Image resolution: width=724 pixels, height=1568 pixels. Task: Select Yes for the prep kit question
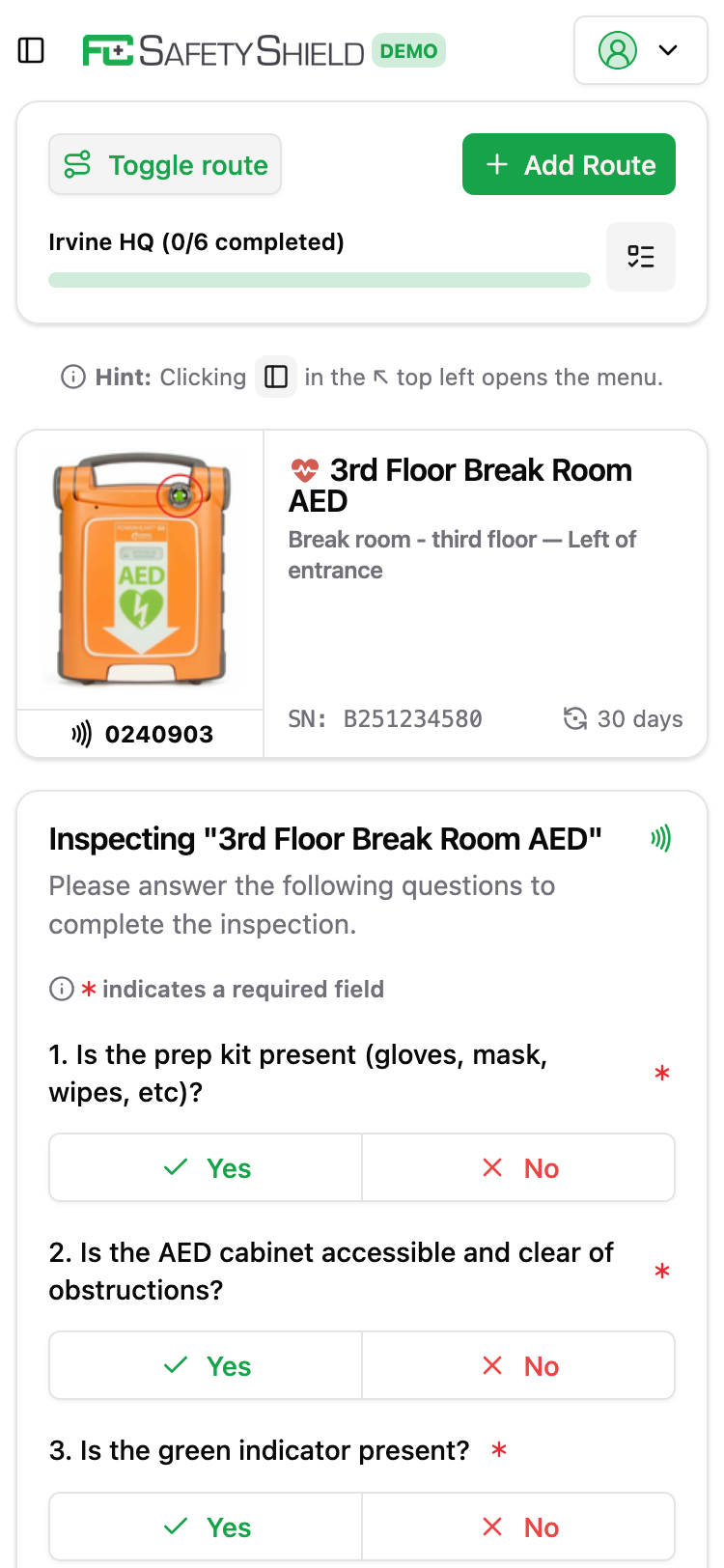coord(206,1167)
